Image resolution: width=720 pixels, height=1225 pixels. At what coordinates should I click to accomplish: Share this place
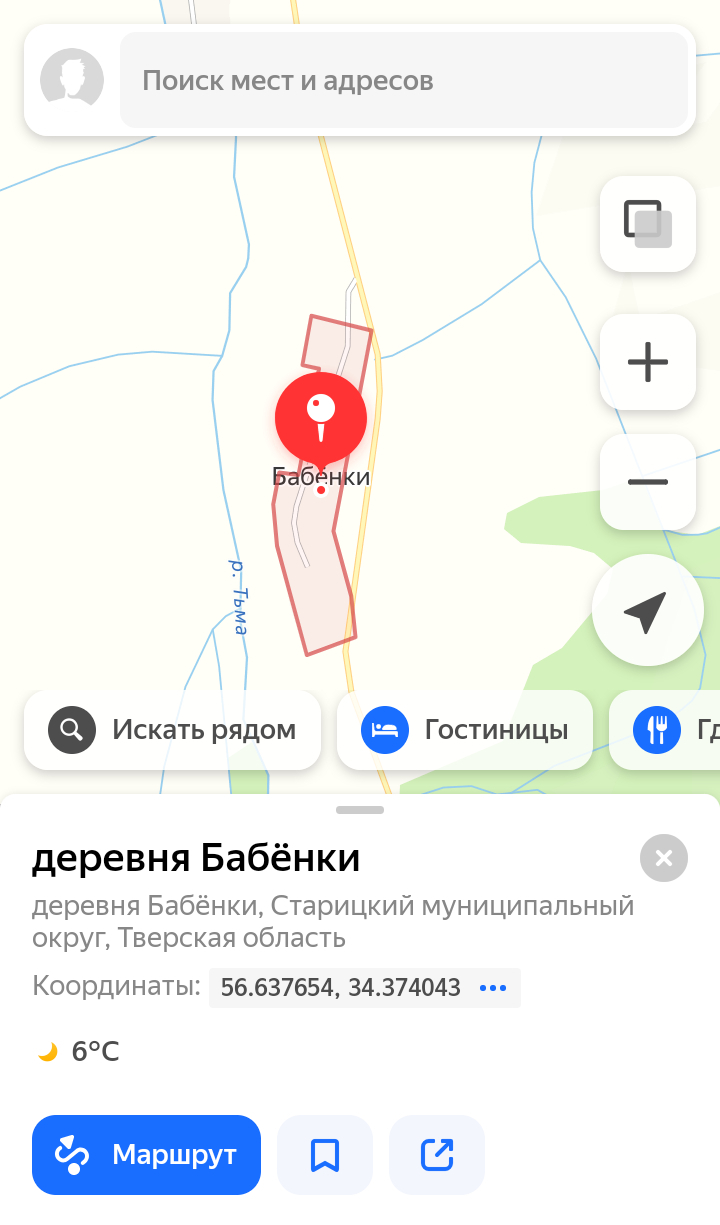pyautogui.click(x=437, y=1155)
